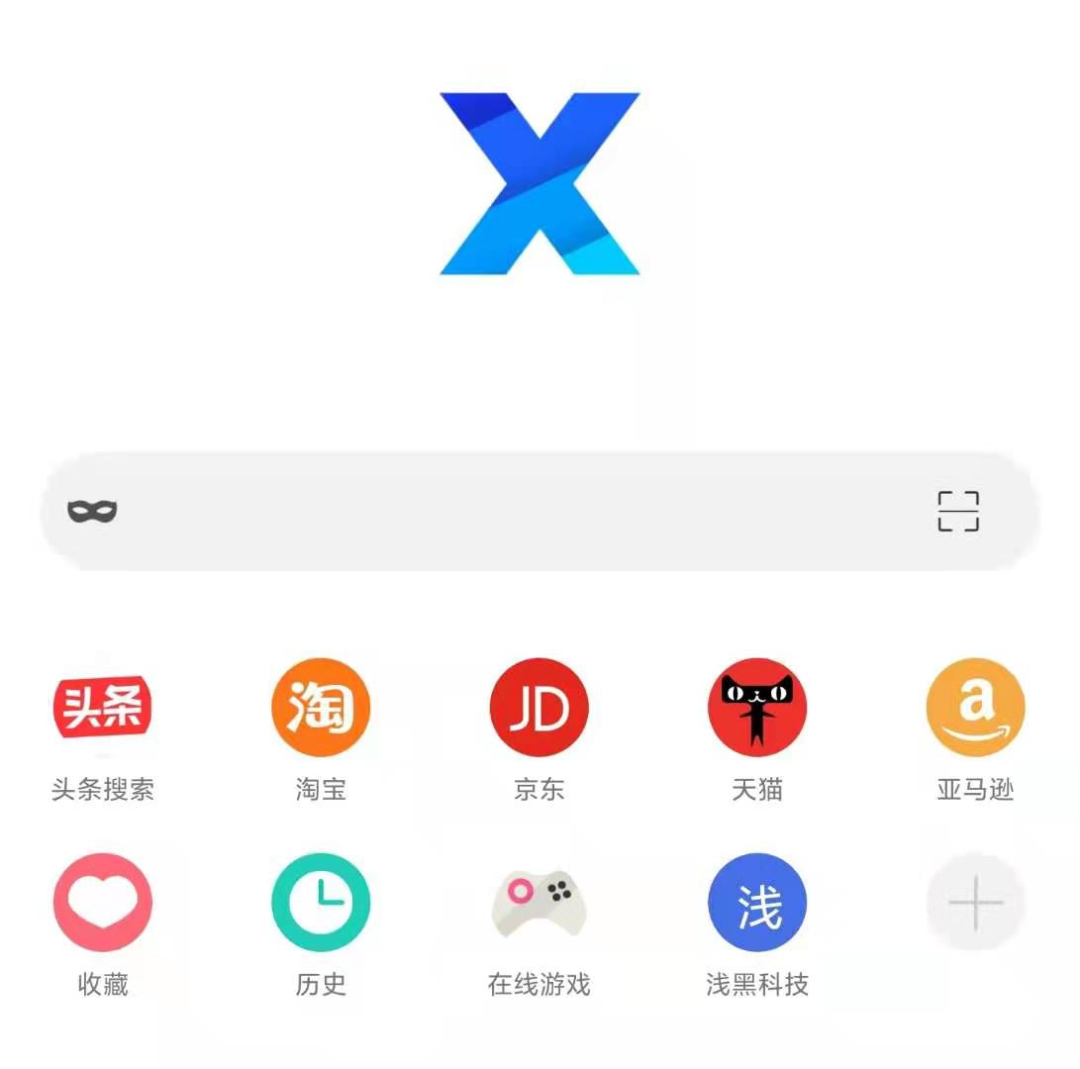View 历史 browsing history

320,902
